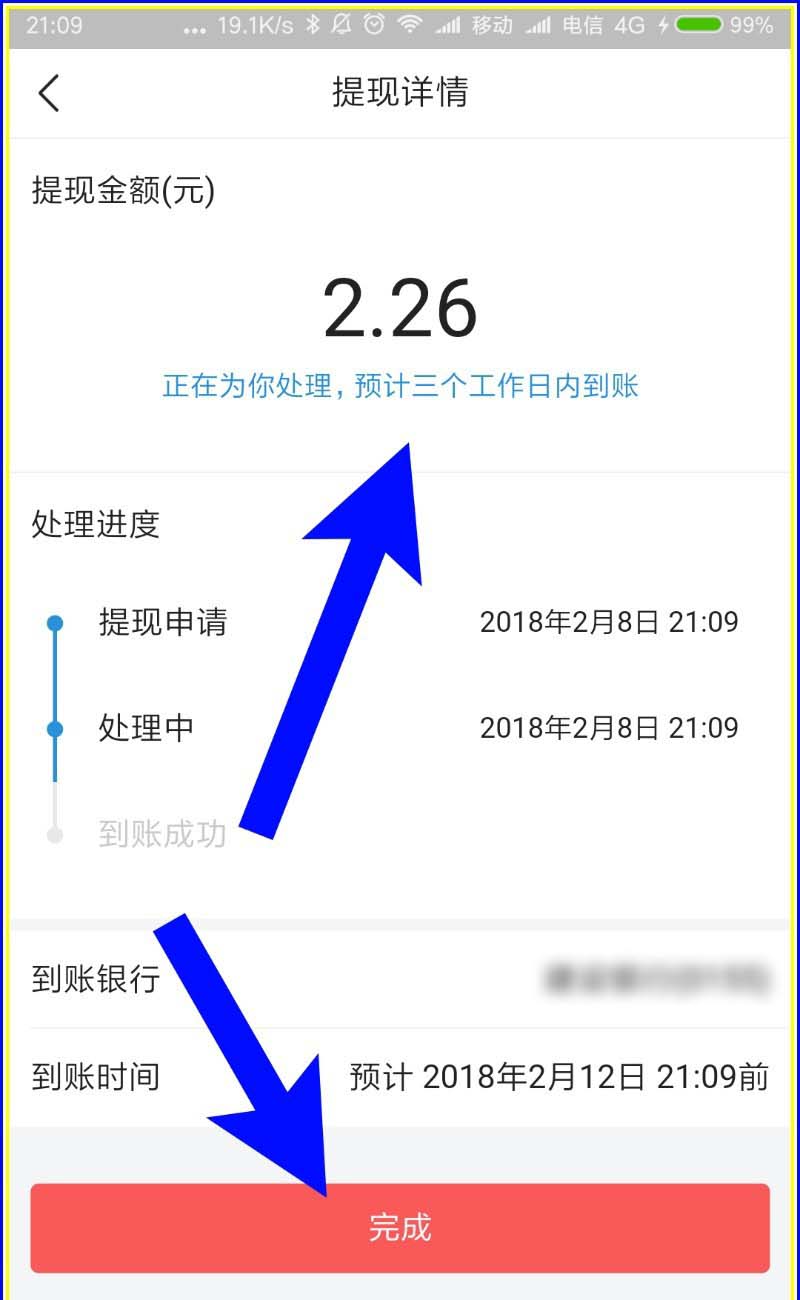800x1300 pixels.
Task: Tap the red 完成 button
Action: coord(400,1228)
